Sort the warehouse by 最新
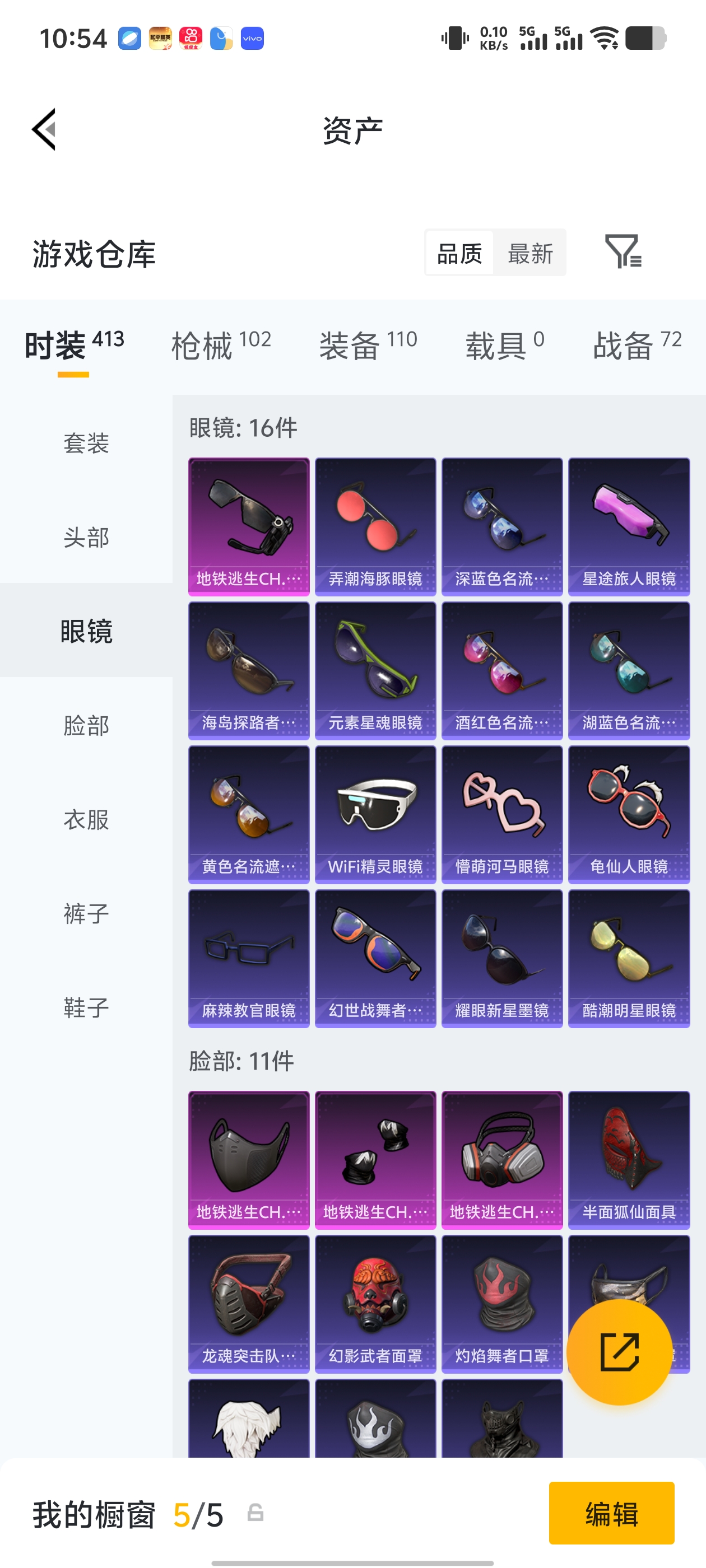The height and width of the screenshot is (1568, 706). (529, 253)
